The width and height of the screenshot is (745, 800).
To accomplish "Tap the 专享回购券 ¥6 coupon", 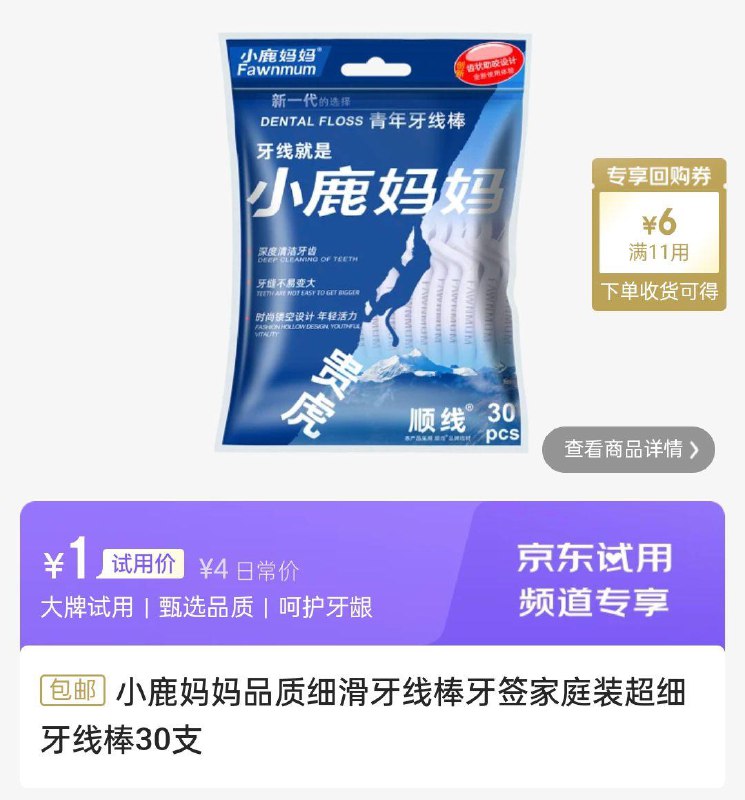I will point(658,234).
